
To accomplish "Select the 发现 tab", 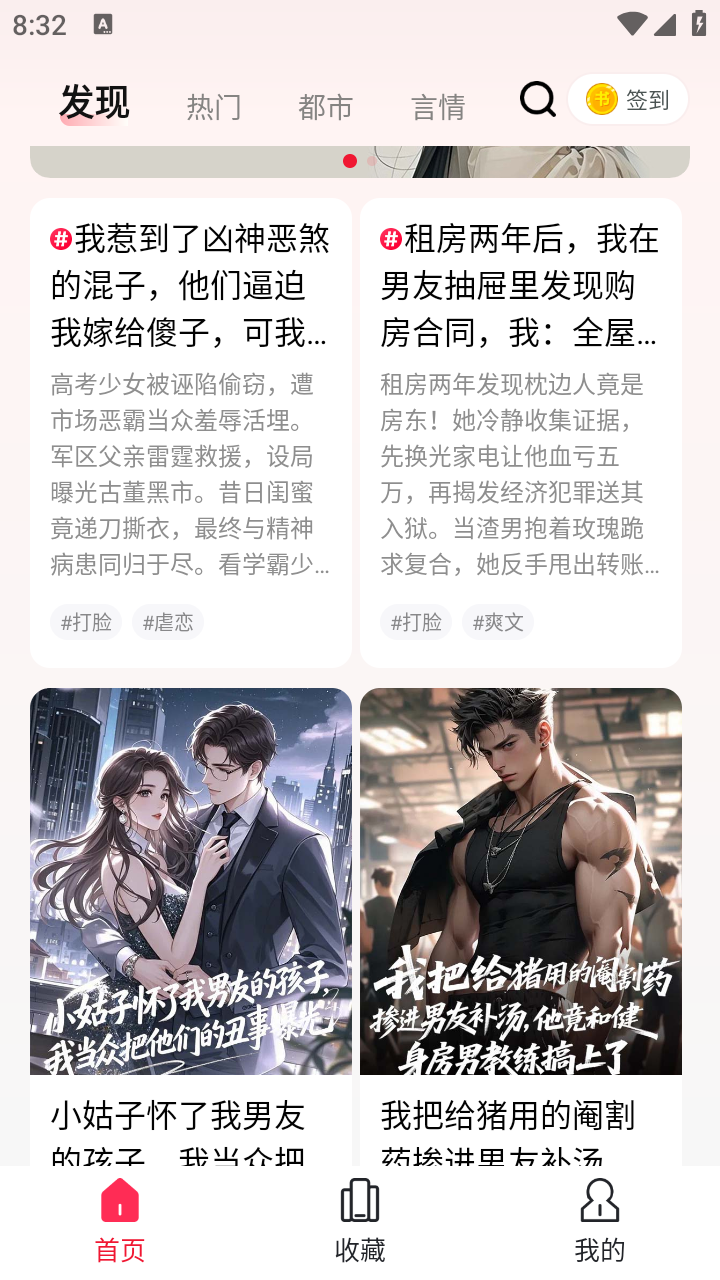I will pos(93,103).
